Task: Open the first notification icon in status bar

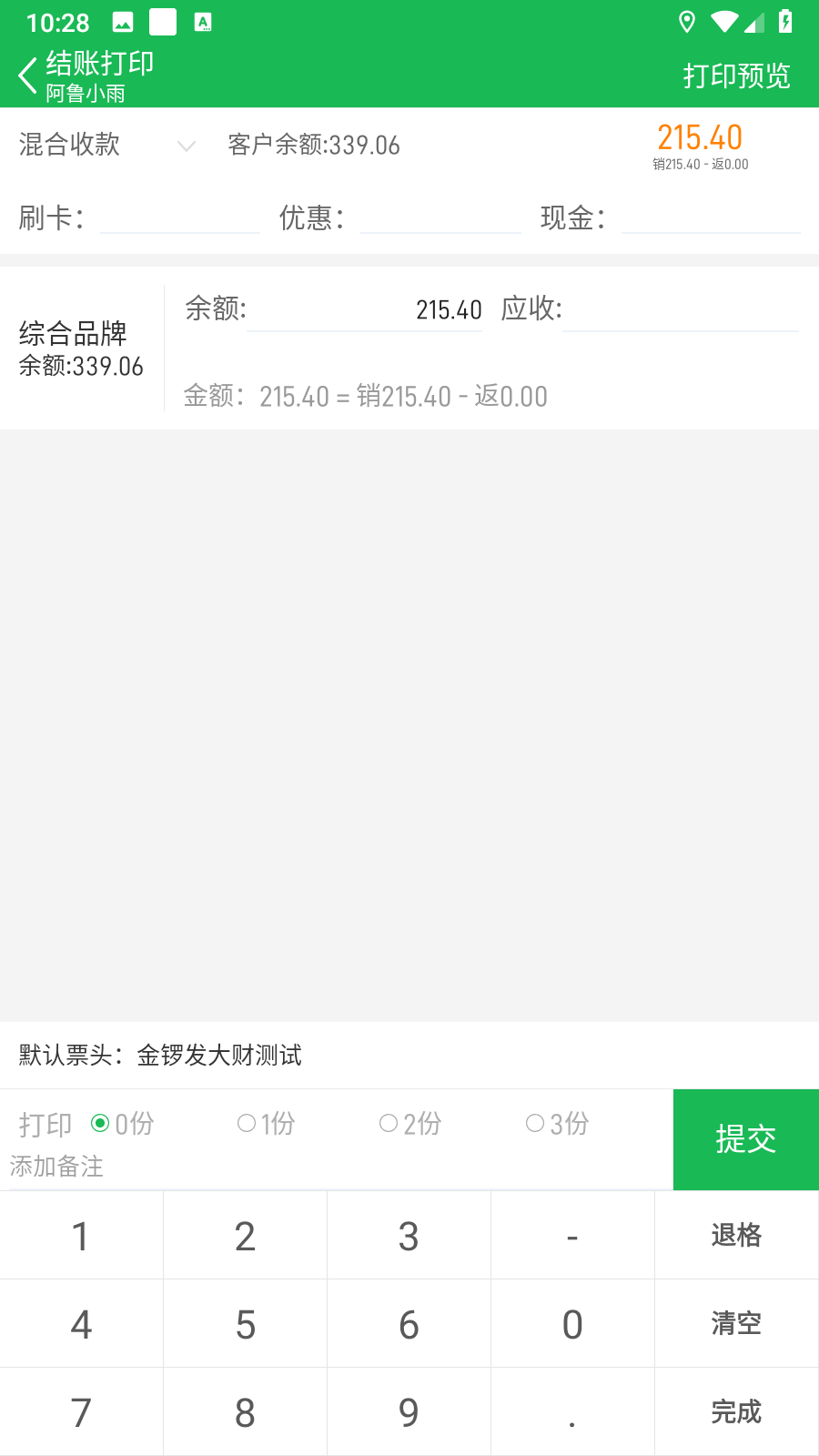Action: (x=123, y=20)
